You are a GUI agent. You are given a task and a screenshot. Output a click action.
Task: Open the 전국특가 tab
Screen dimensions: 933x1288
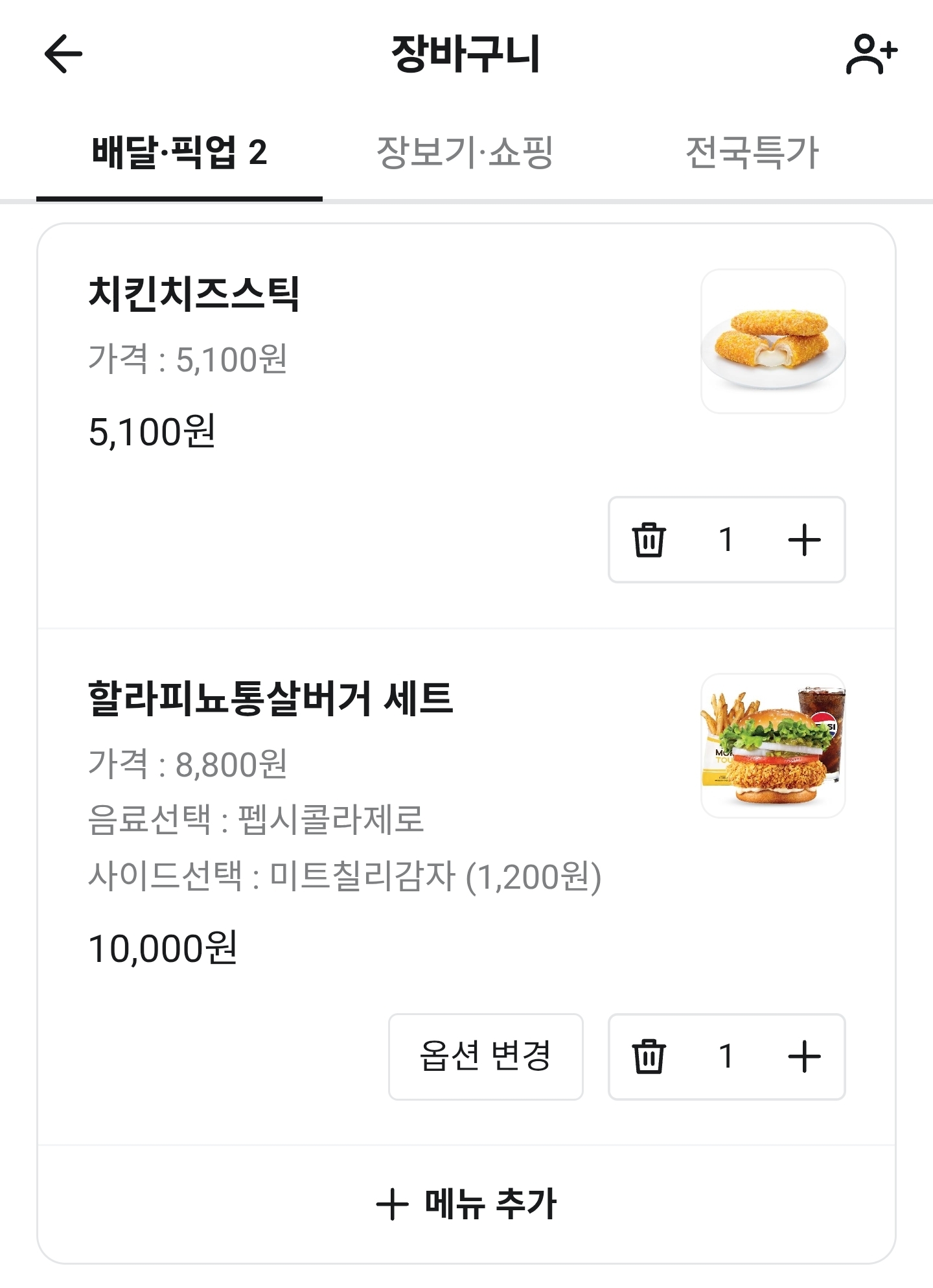[752, 153]
